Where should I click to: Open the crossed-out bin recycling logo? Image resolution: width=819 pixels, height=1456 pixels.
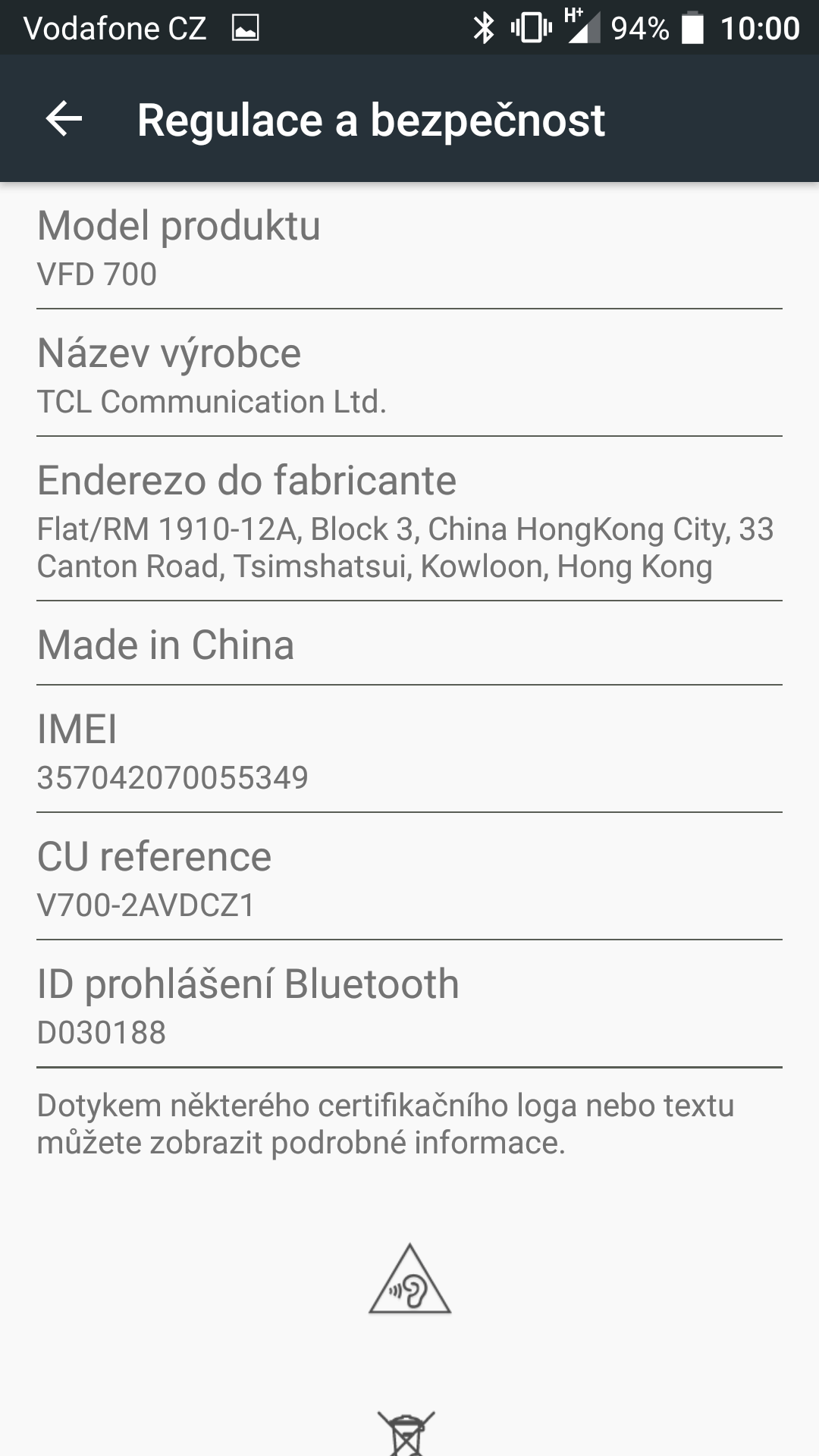406,1433
